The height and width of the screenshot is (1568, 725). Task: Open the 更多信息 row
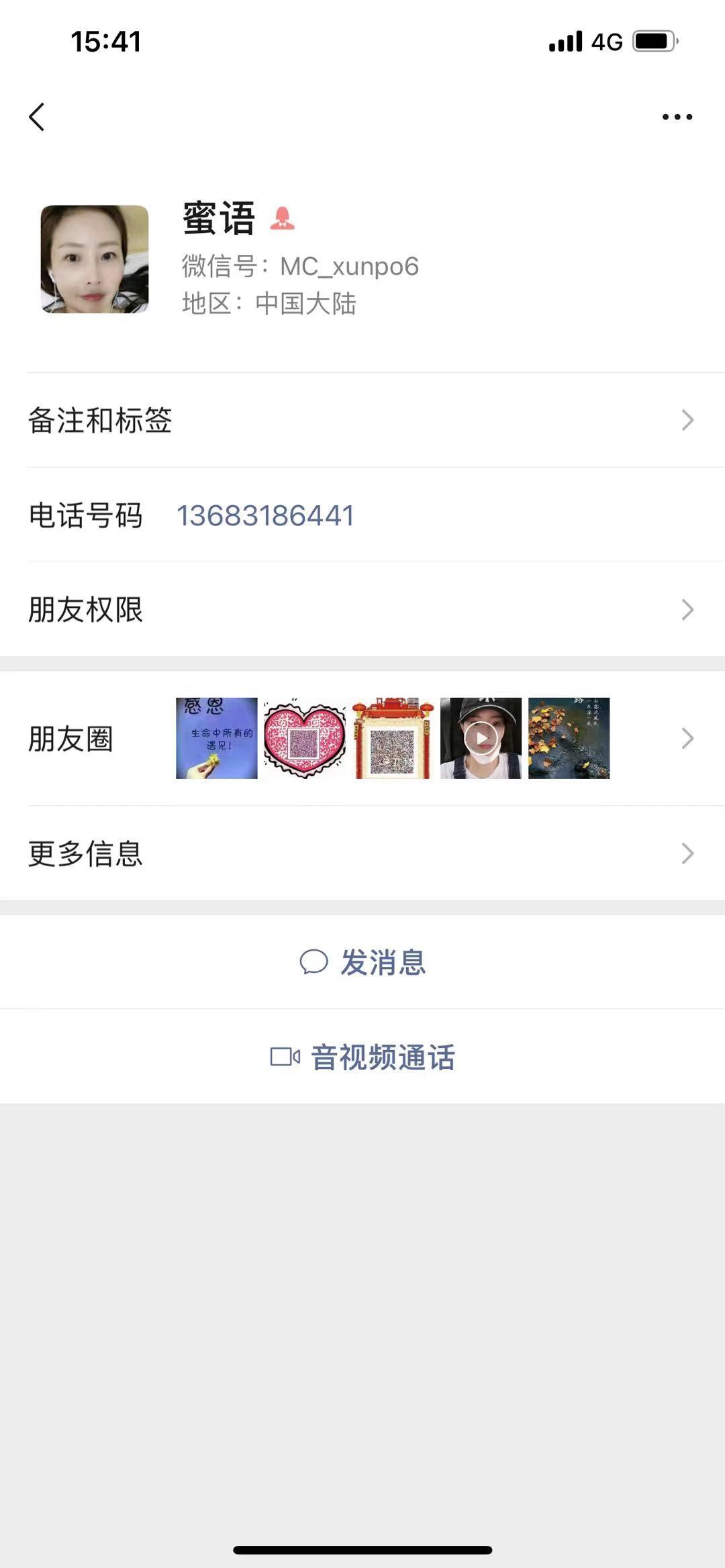click(x=362, y=853)
